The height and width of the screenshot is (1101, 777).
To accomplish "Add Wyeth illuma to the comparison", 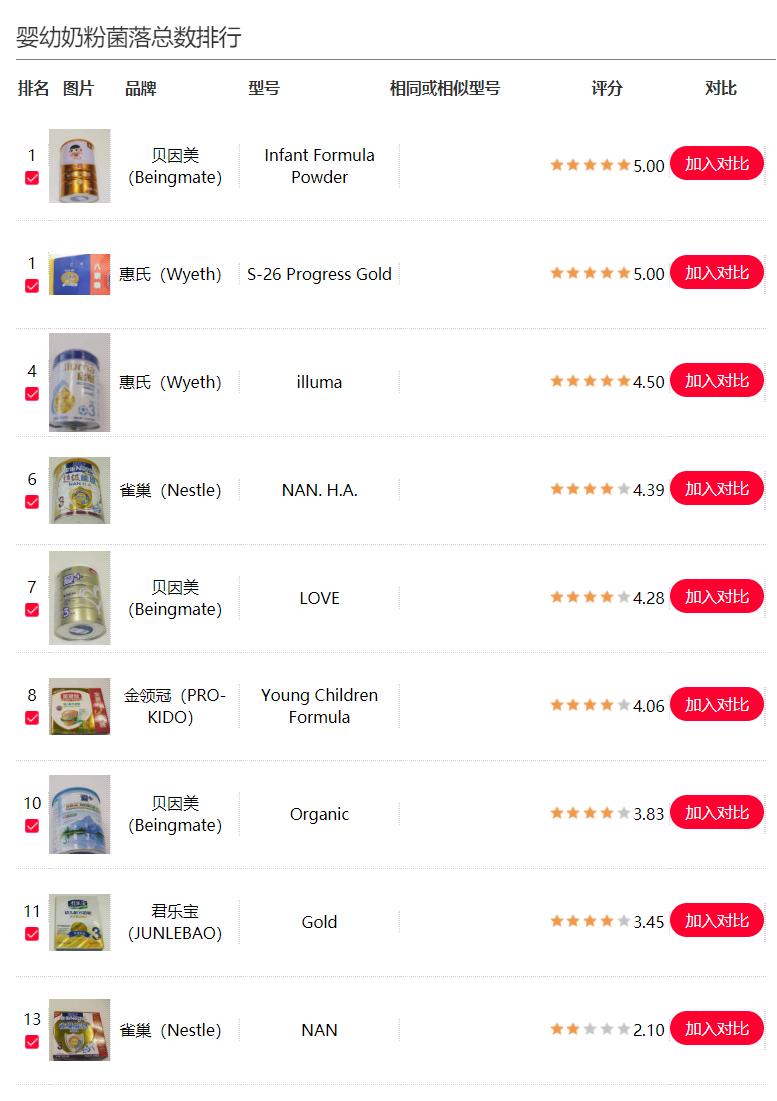I will pyautogui.click(x=716, y=380).
